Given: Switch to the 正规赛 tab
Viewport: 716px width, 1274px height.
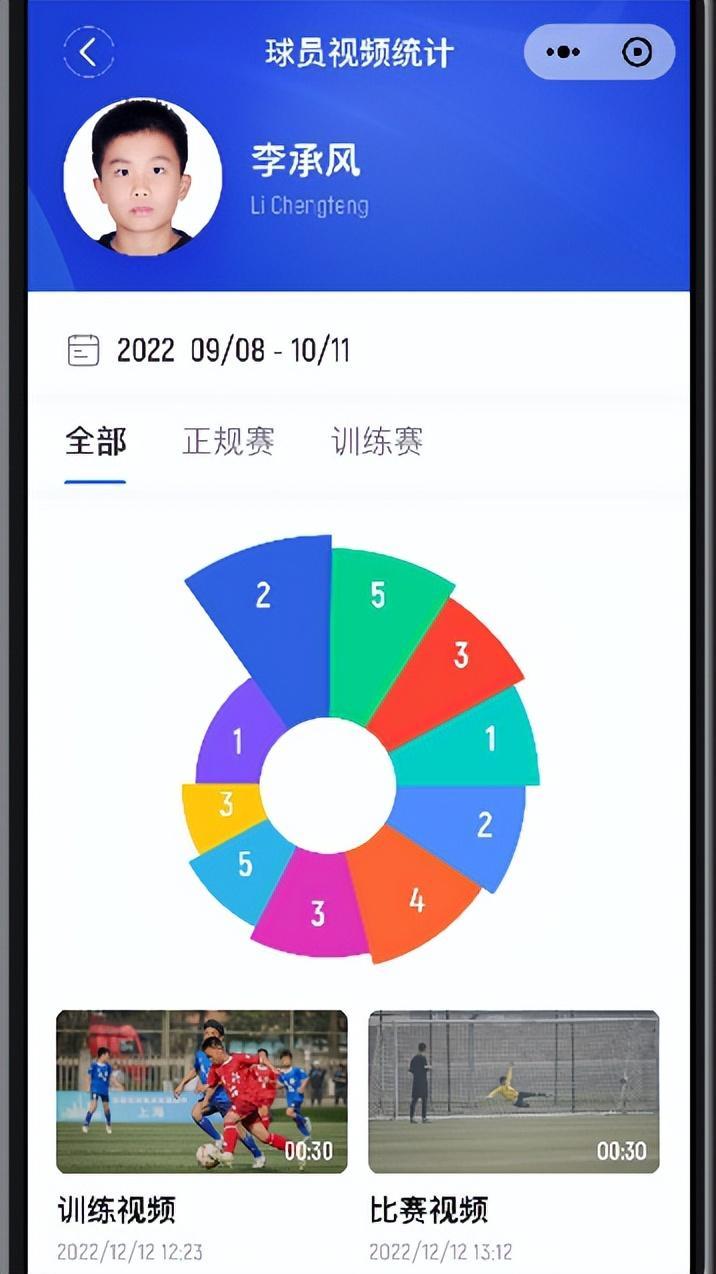Looking at the screenshot, I should coord(228,441).
